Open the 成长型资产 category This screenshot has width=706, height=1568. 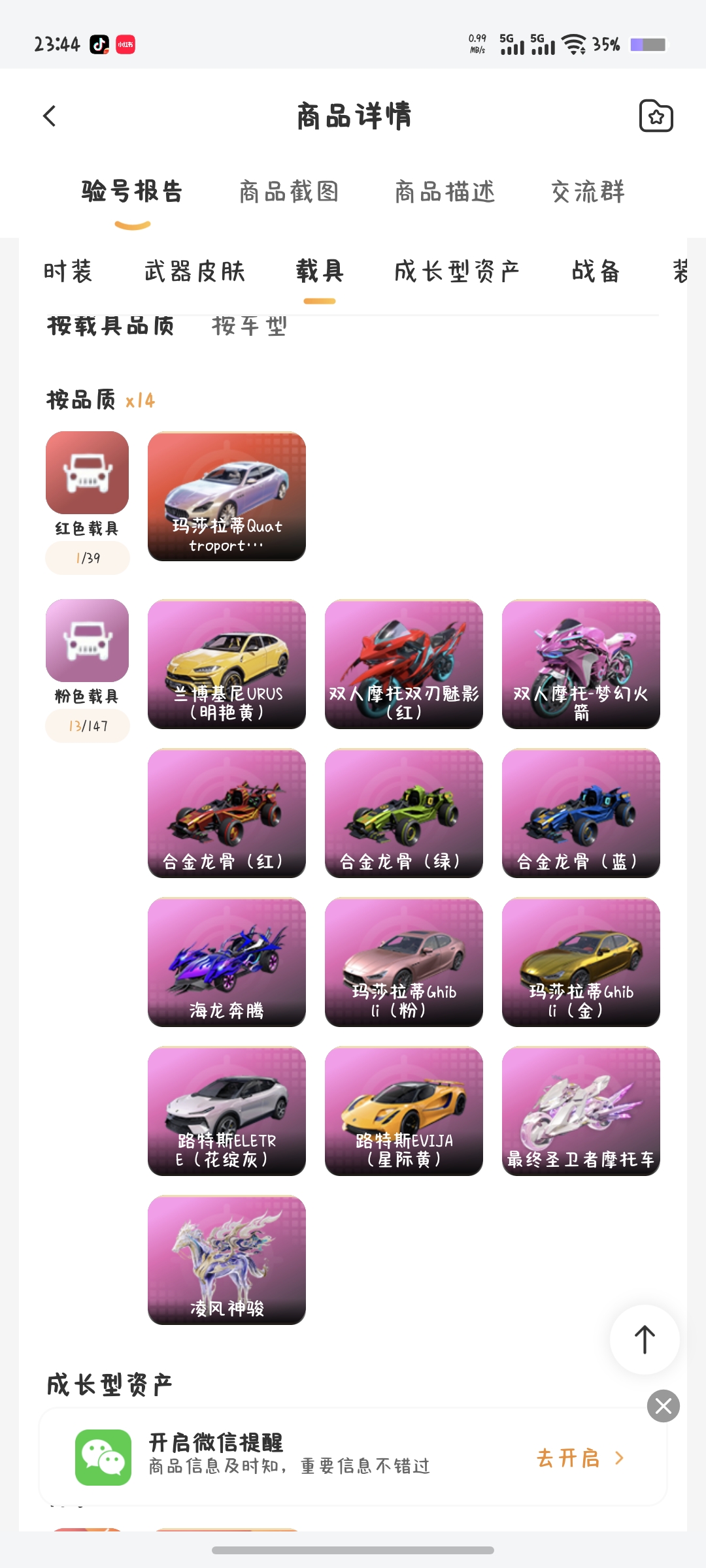click(x=457, y=271)
